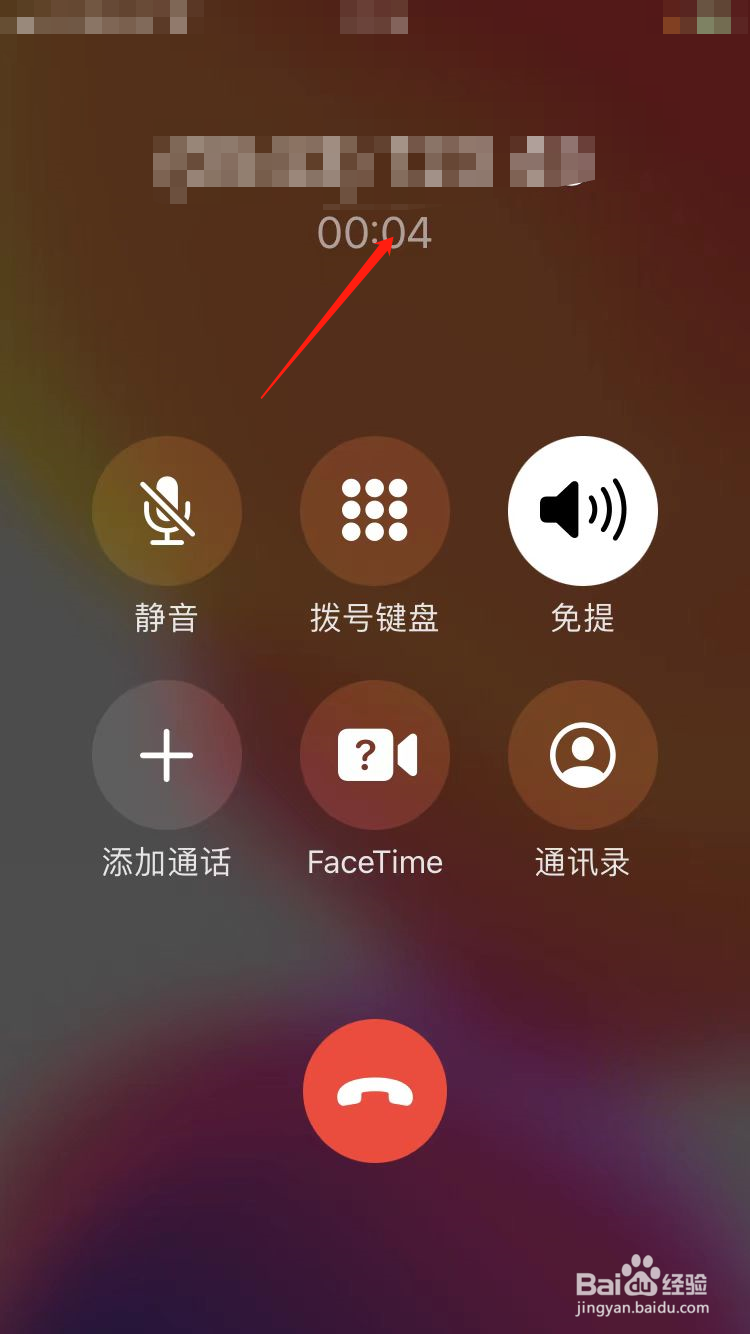Tap the call timer showing 00:04

[x=375, y=233]
